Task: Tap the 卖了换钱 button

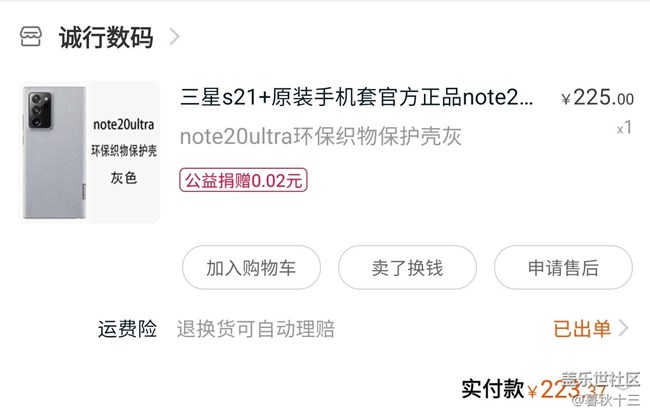Action: pyautogui.click(x=406, y=267)
